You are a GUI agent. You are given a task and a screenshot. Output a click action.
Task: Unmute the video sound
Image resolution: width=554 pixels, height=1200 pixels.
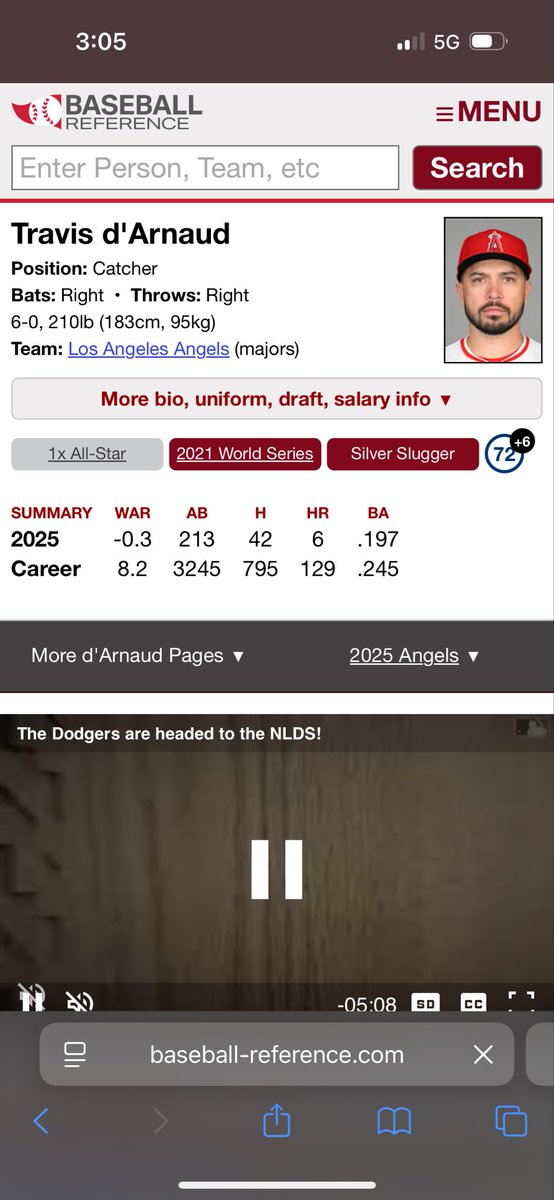[78, 1000]
